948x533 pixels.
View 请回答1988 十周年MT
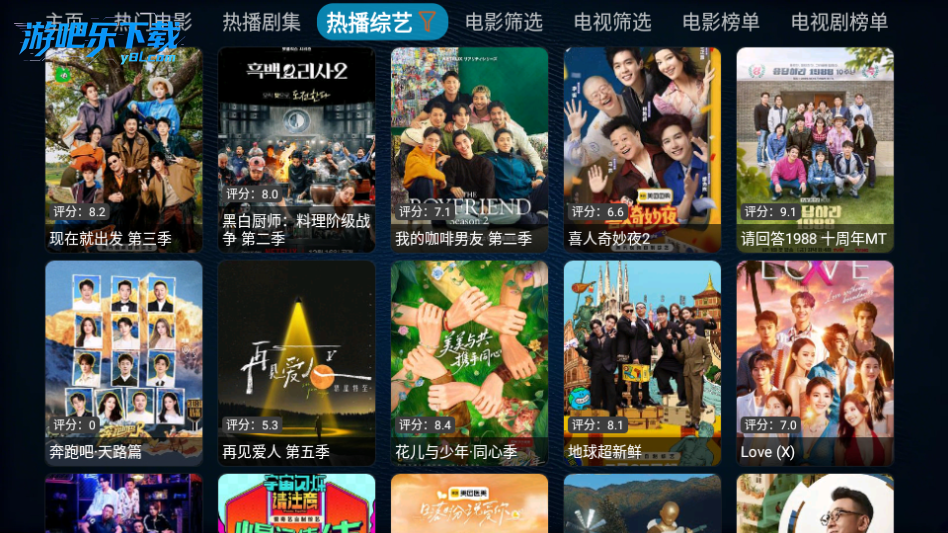point(815,150)
